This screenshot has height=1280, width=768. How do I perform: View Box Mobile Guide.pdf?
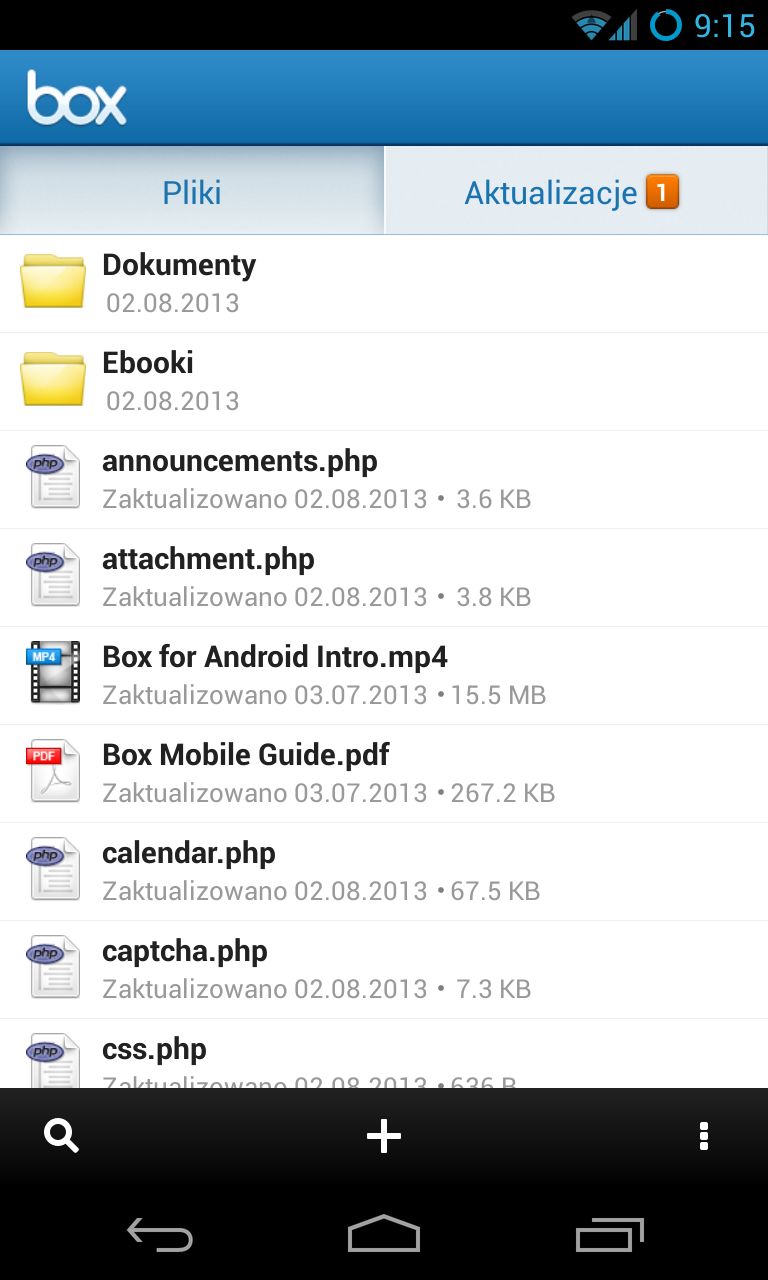pos(384,774)
